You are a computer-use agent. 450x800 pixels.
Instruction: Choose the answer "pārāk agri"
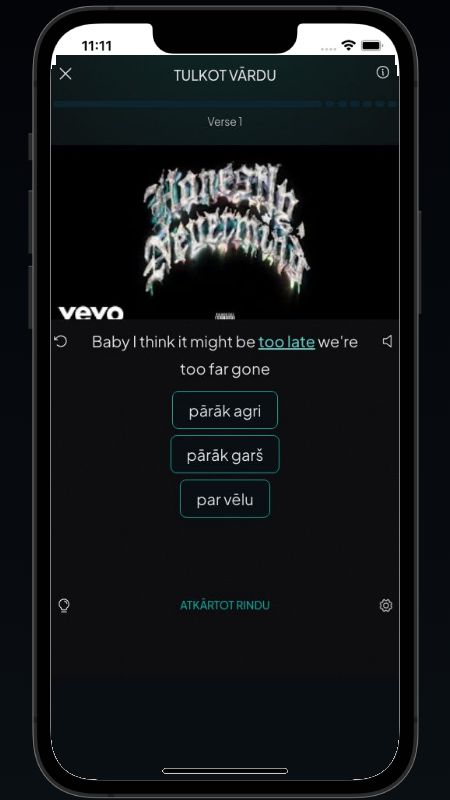[x=225, y=410]
